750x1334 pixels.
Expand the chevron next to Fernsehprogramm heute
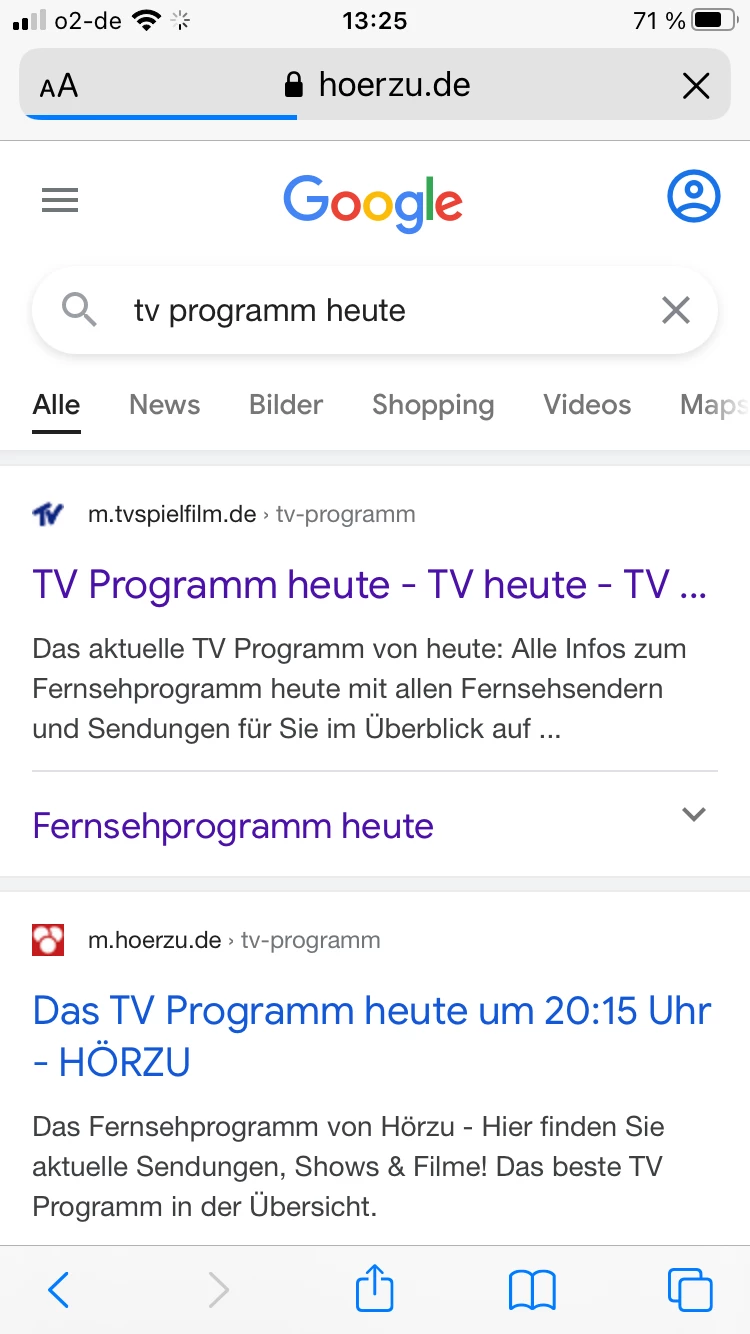point(693,814)
